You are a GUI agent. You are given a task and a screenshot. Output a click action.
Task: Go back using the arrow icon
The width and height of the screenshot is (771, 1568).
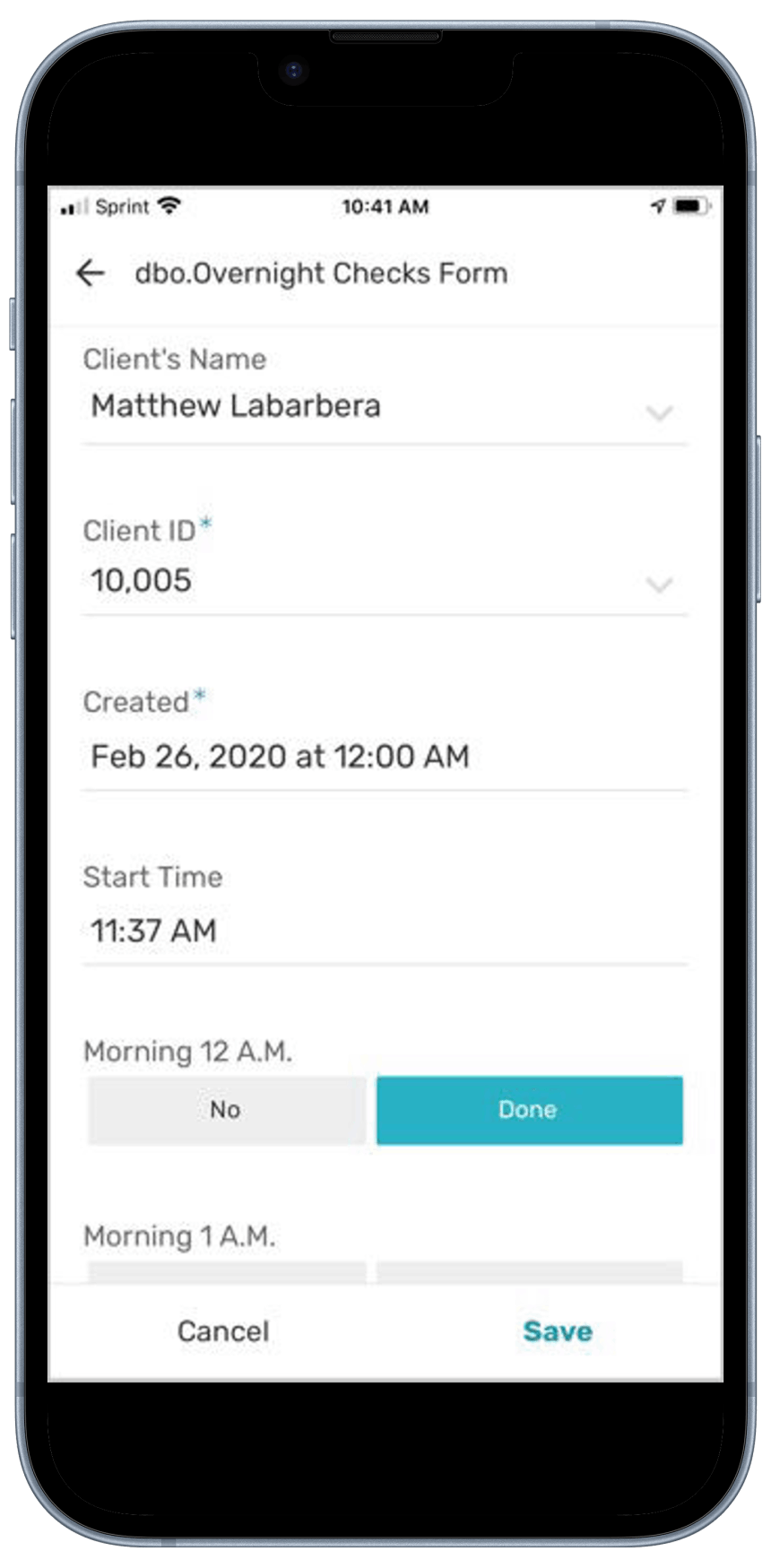pos(91,273)
